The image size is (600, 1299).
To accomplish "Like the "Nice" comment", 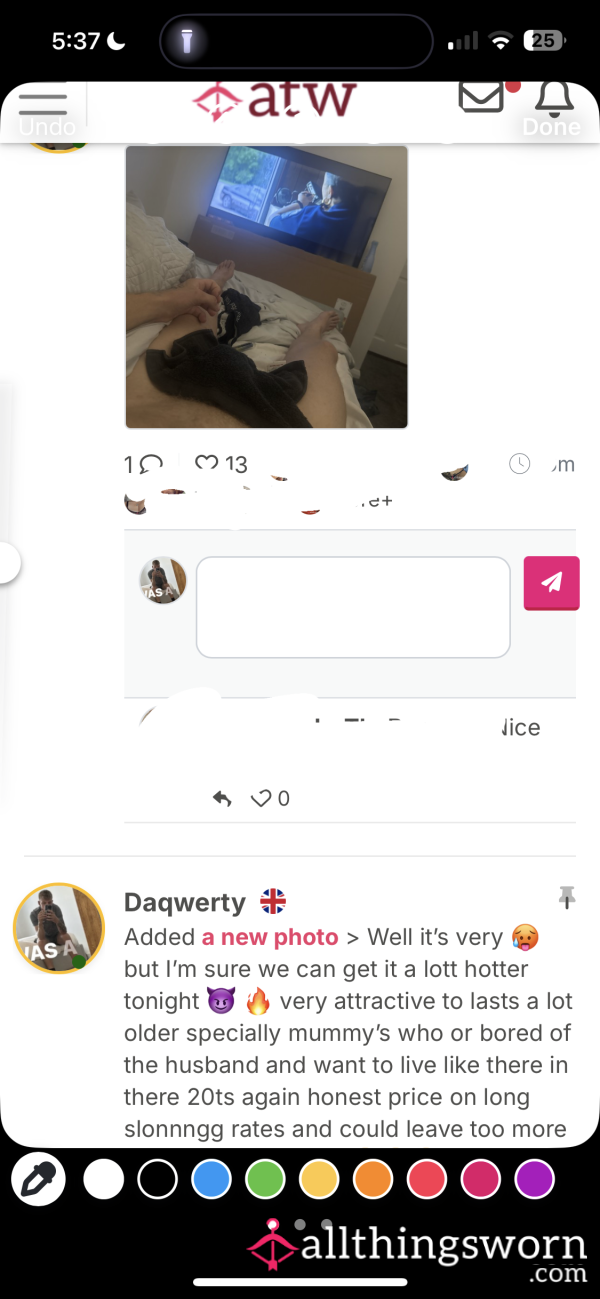I will click(x=261, y=798).
